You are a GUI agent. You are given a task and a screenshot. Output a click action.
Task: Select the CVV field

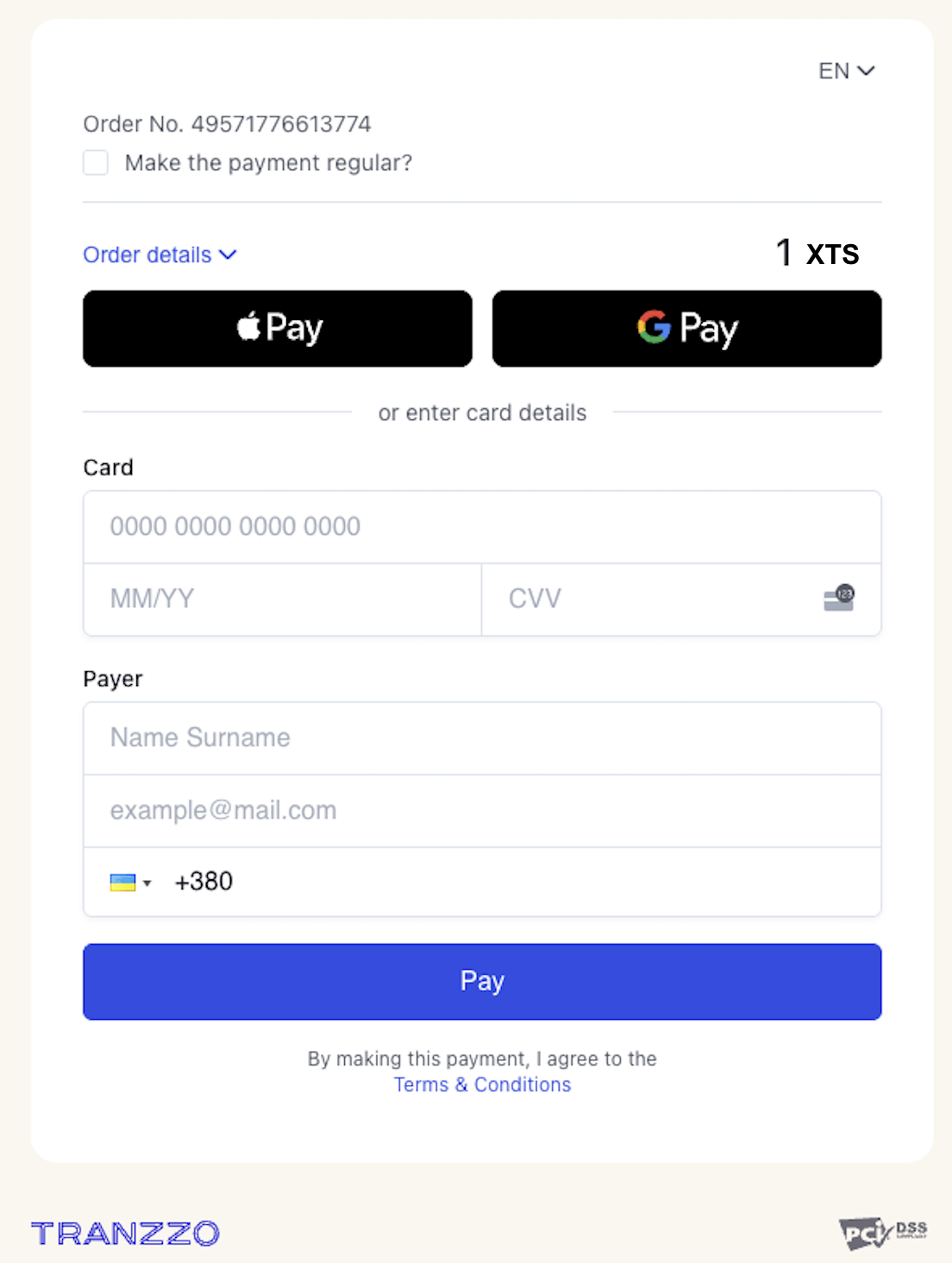647,600
